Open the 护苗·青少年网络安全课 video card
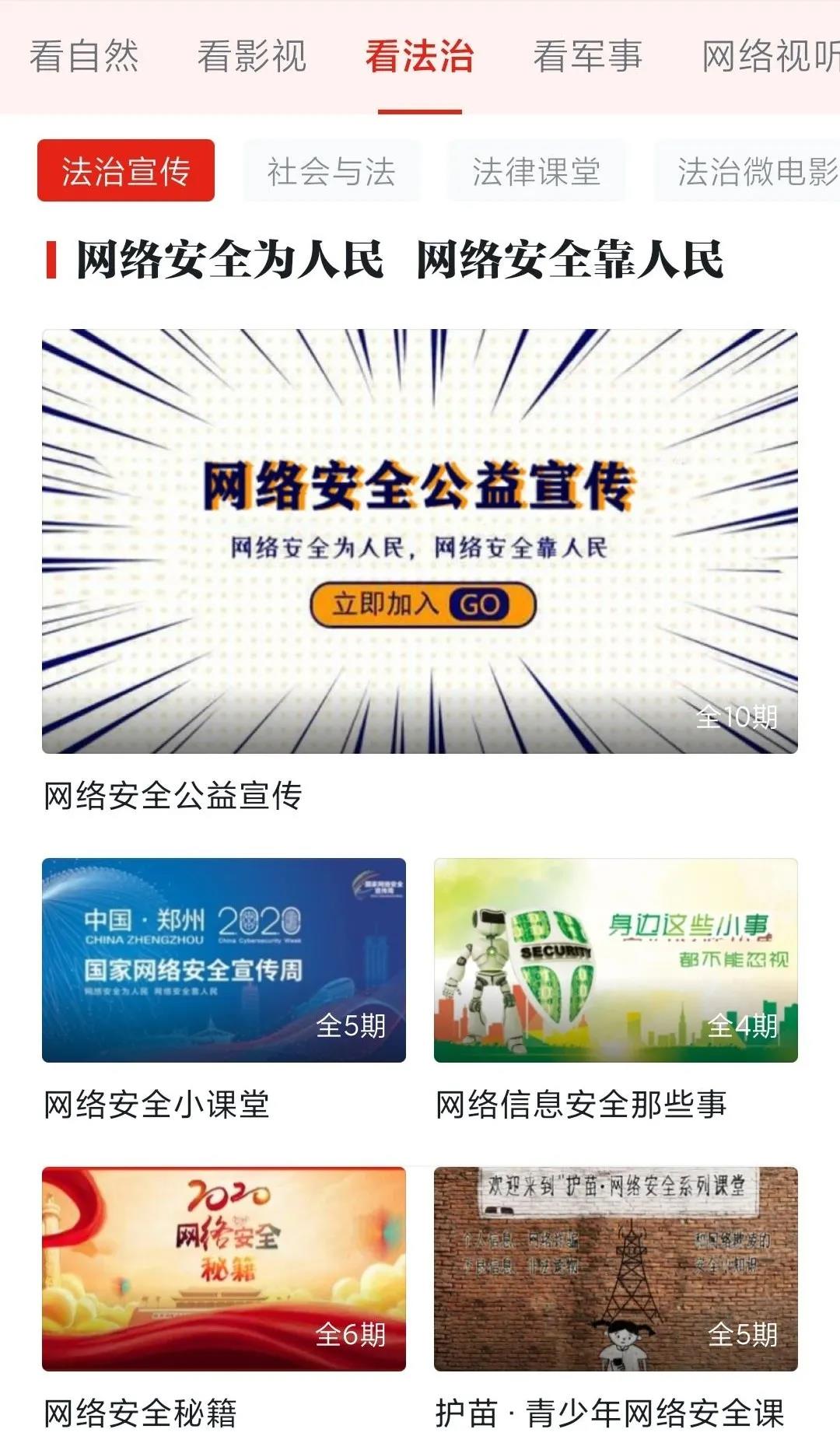Screen dimensions: 840x1436 pyautogui.click(x=616, y=1268)
